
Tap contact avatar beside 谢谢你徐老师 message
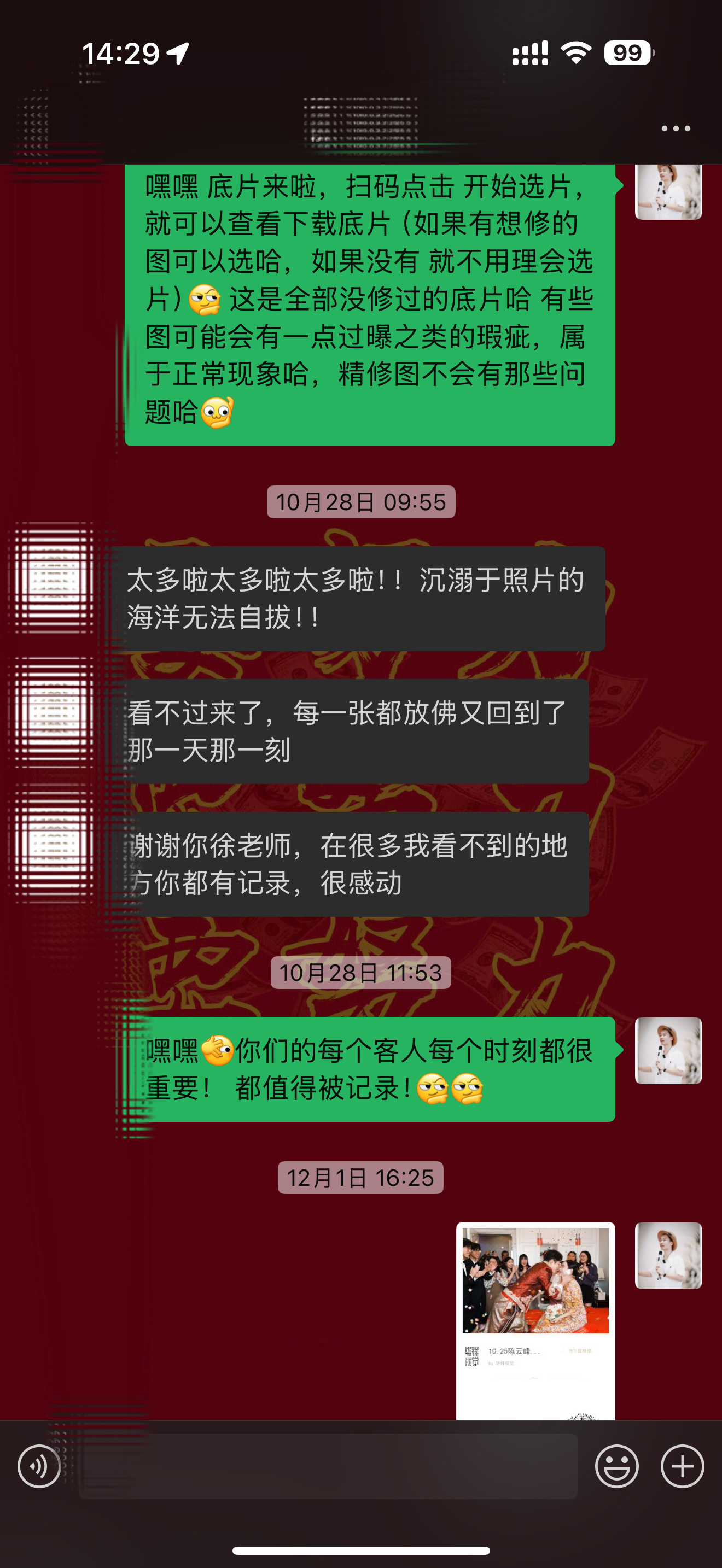[54, 843]
